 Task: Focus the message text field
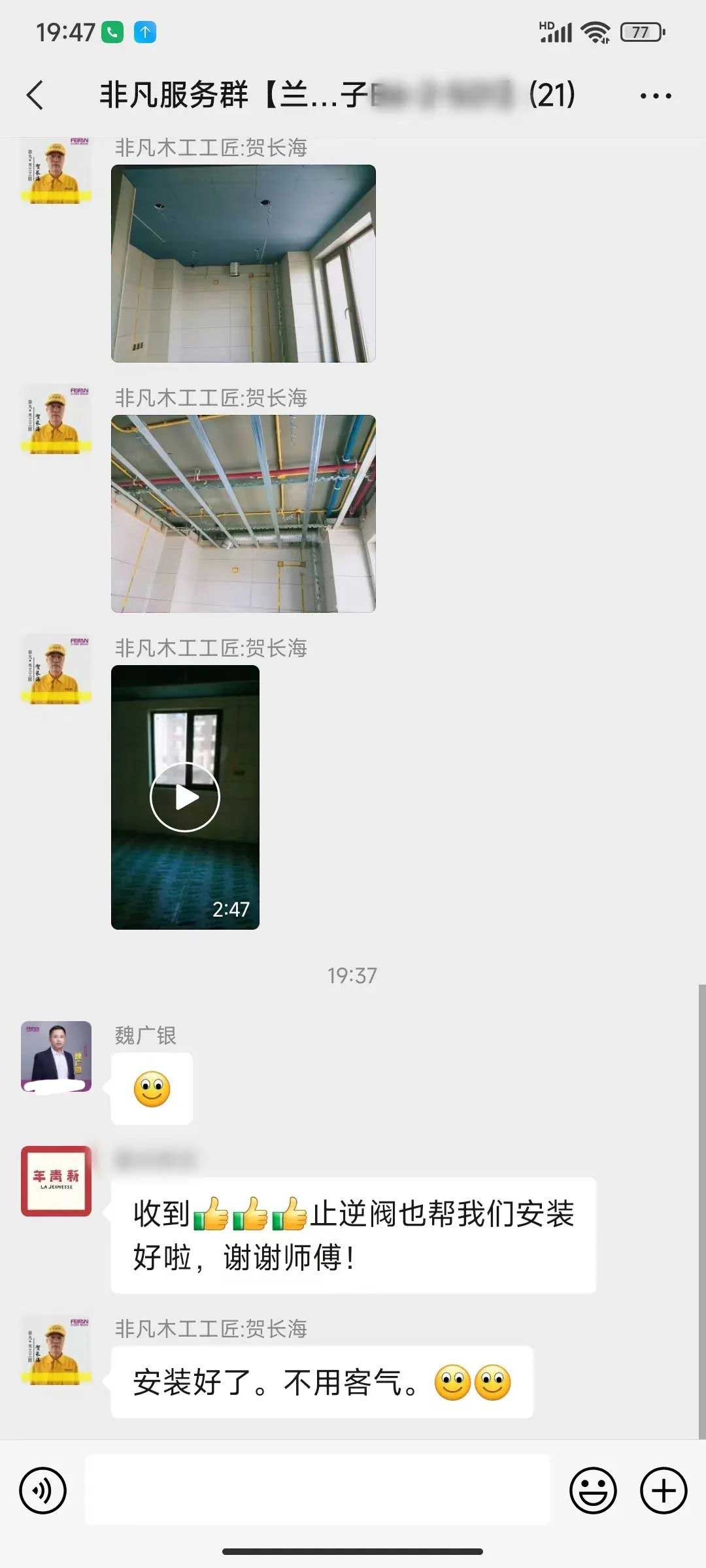pyautogui.click(x=318, y=1490)
